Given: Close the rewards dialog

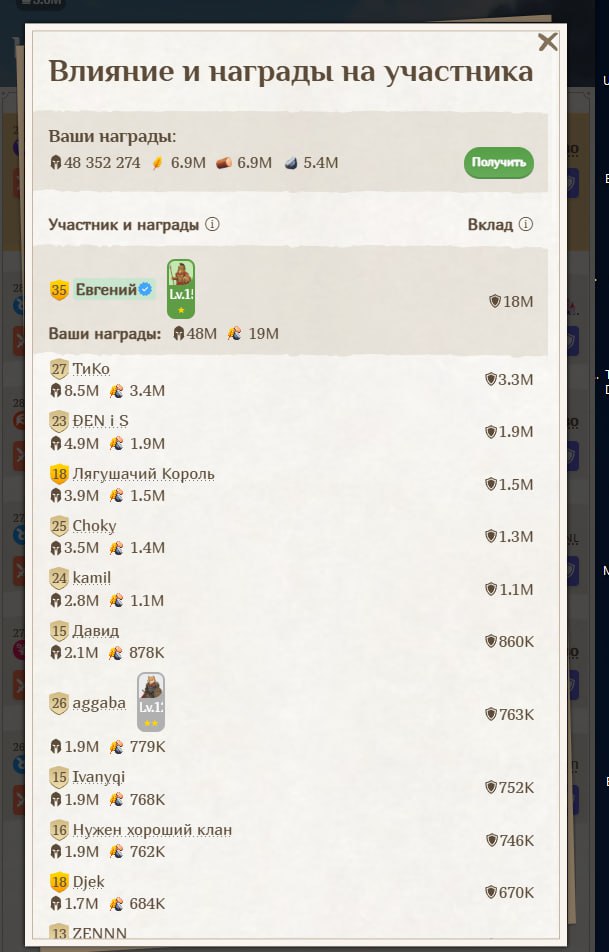Looking at the screenshot, I should pos(547,42).
